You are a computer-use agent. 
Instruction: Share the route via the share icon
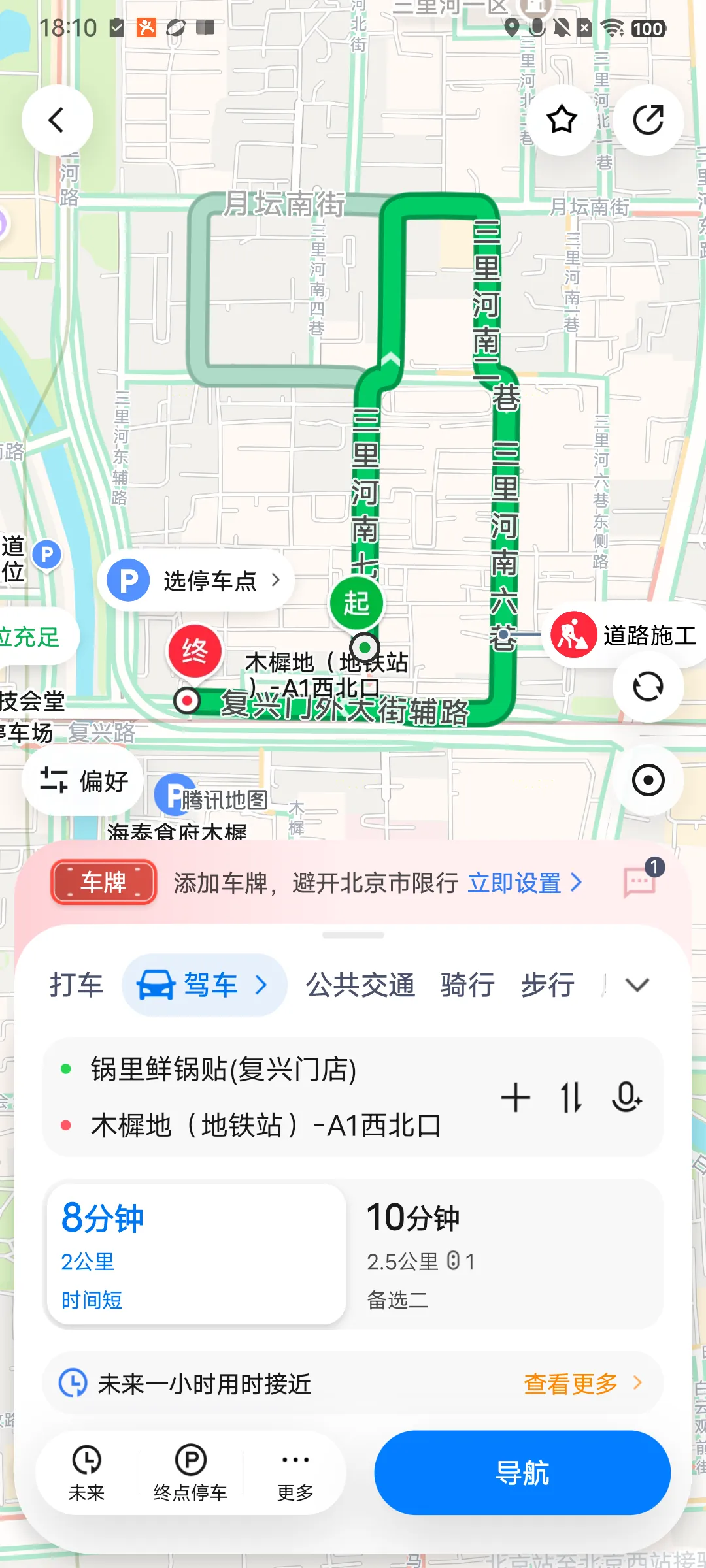pos(648,120)
